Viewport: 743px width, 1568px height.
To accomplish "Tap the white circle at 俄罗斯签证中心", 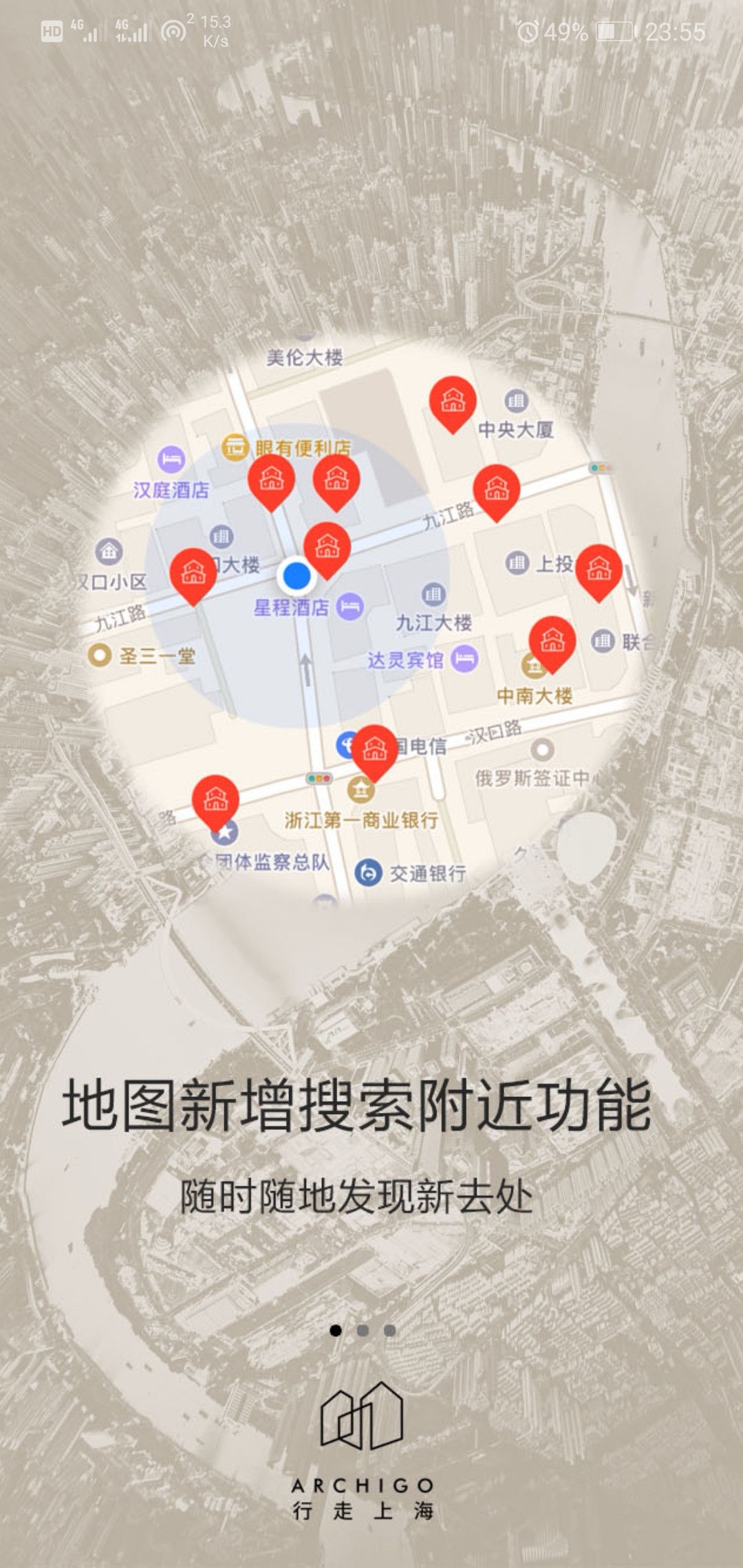I will (543, 749).
